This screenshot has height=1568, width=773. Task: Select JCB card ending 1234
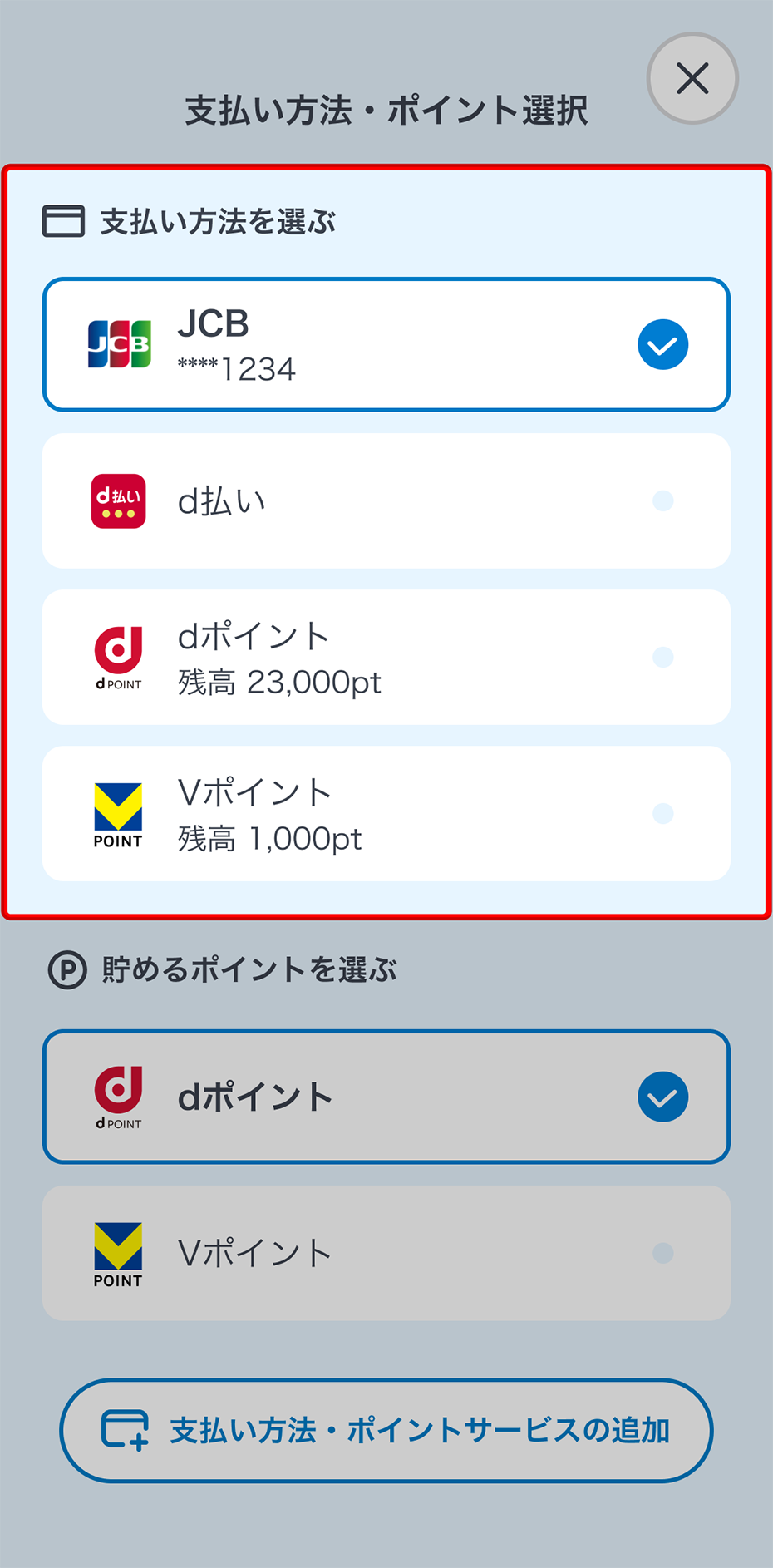(386, 344)
